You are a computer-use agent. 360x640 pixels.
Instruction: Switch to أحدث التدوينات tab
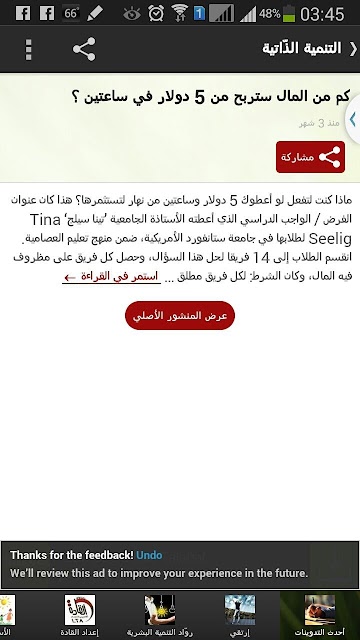click(320, 616)
